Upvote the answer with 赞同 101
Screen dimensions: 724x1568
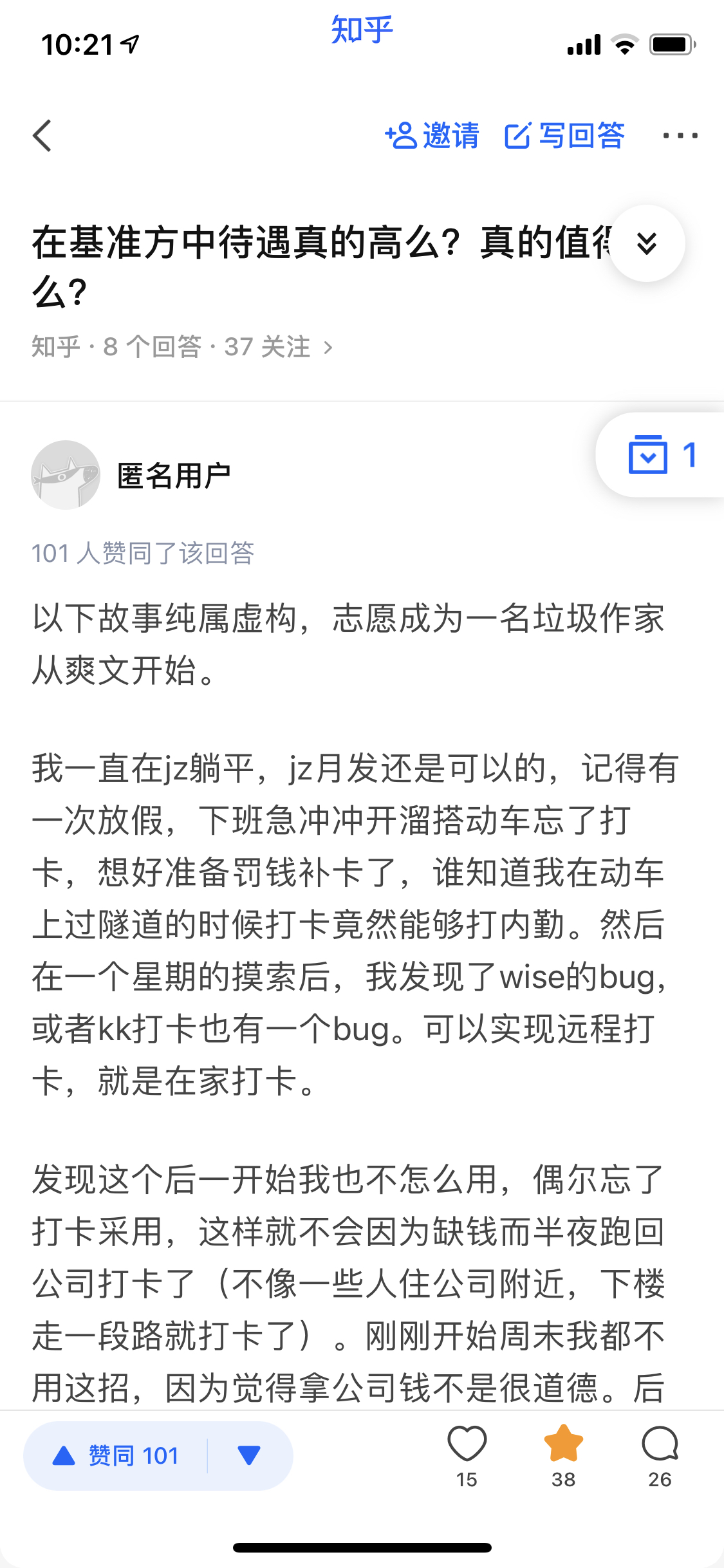[x=116, y=1455]
